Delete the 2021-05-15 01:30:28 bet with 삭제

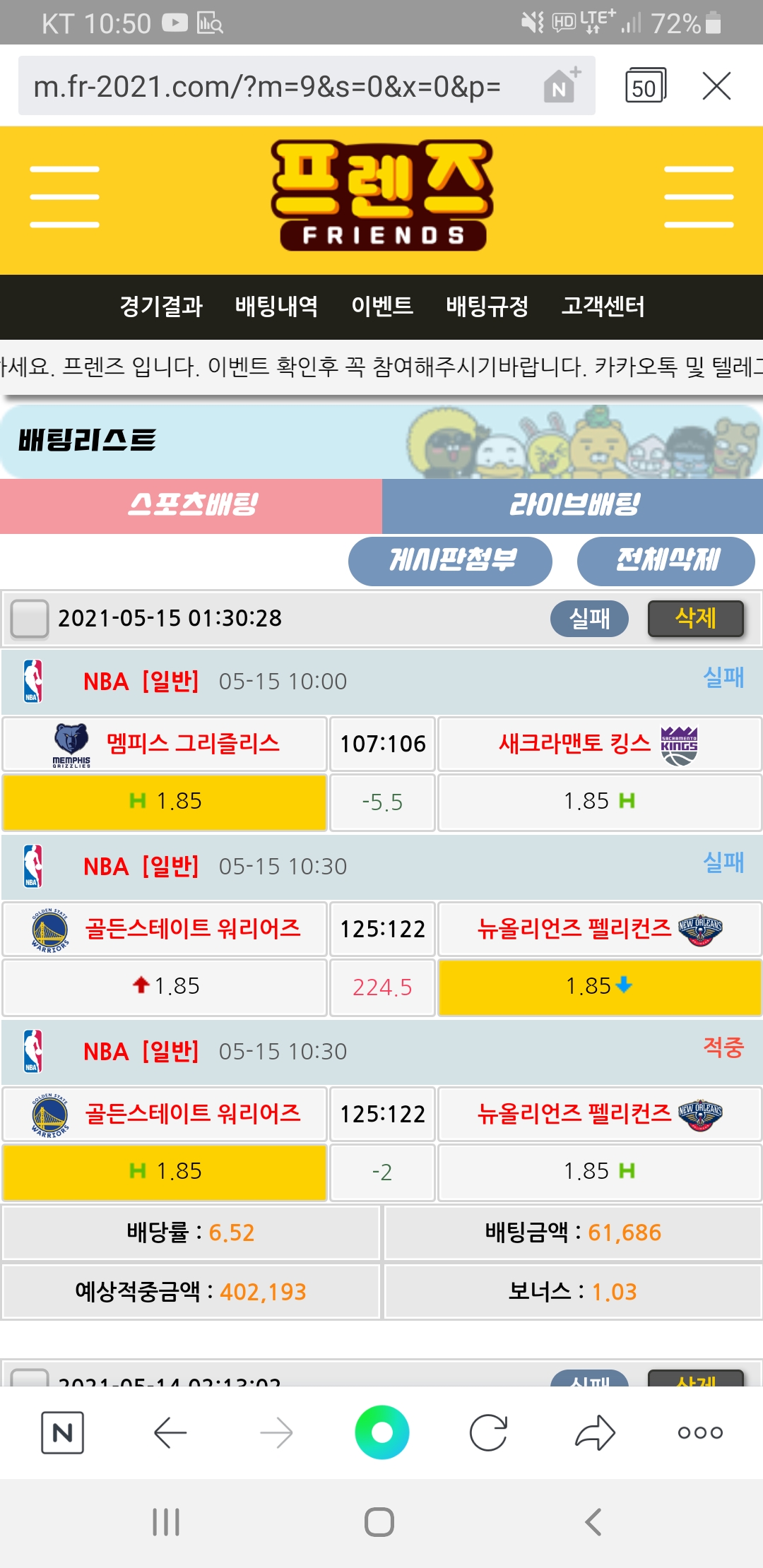tap(695, 619)
